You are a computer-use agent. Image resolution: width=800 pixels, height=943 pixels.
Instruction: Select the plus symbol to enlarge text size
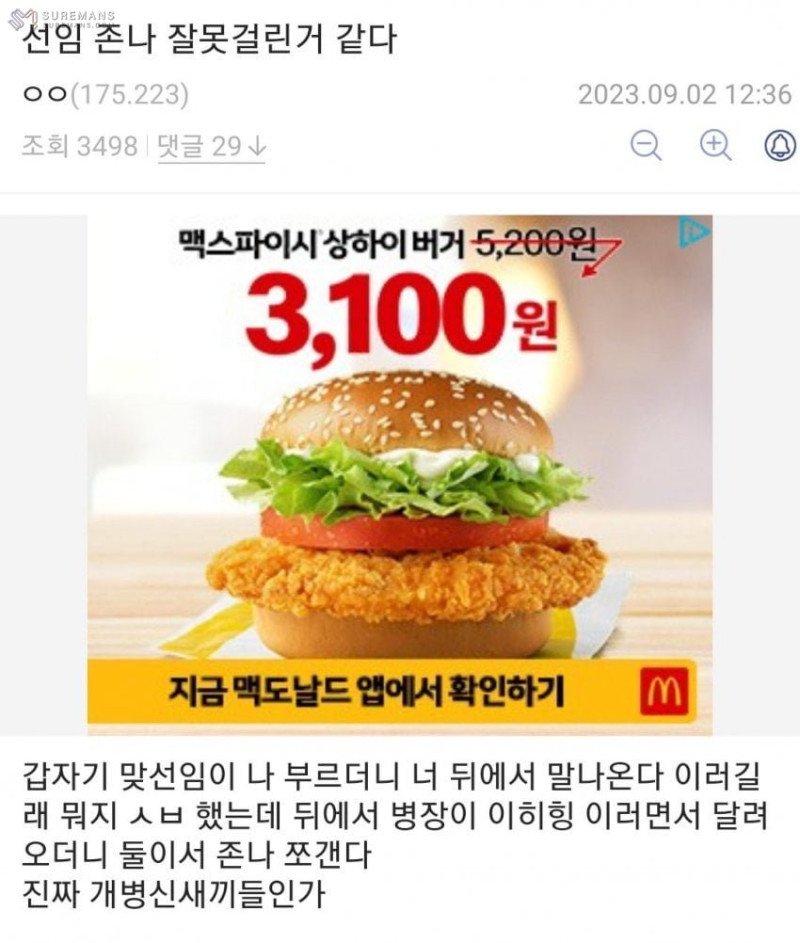[x=715, y=141]
